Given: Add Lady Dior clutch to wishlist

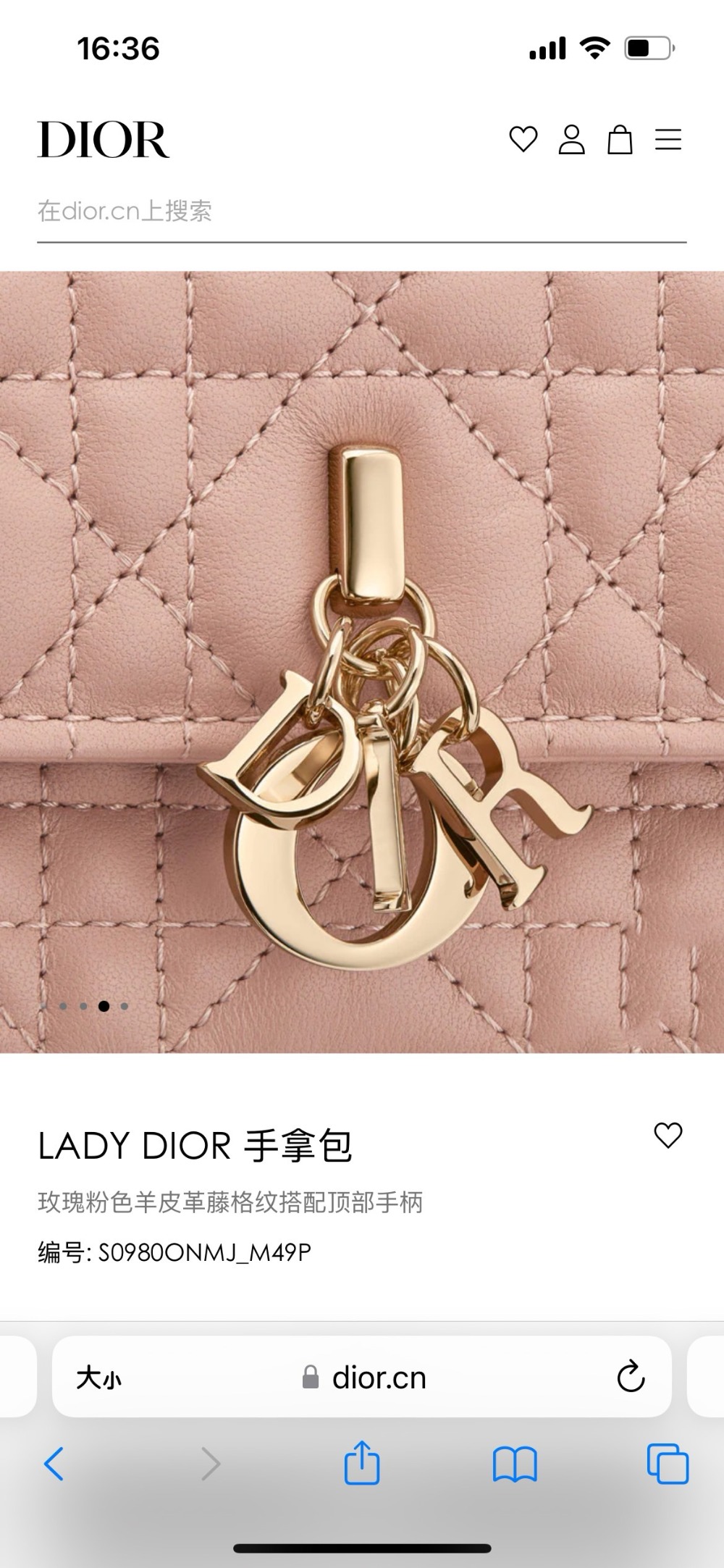Looking at the screenshot, I should [668, 1135].
